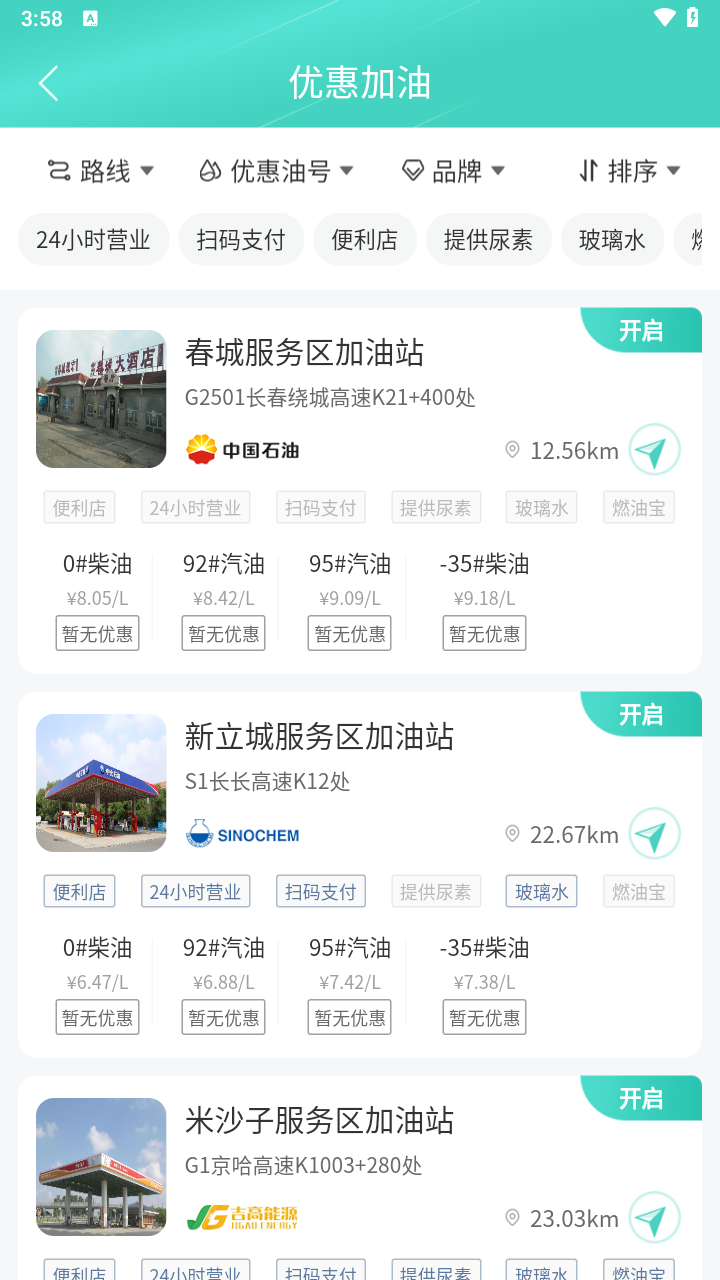Click the 春城服务区加油站 station photo
Screen dimensions: 720x1280
point(101,399)
